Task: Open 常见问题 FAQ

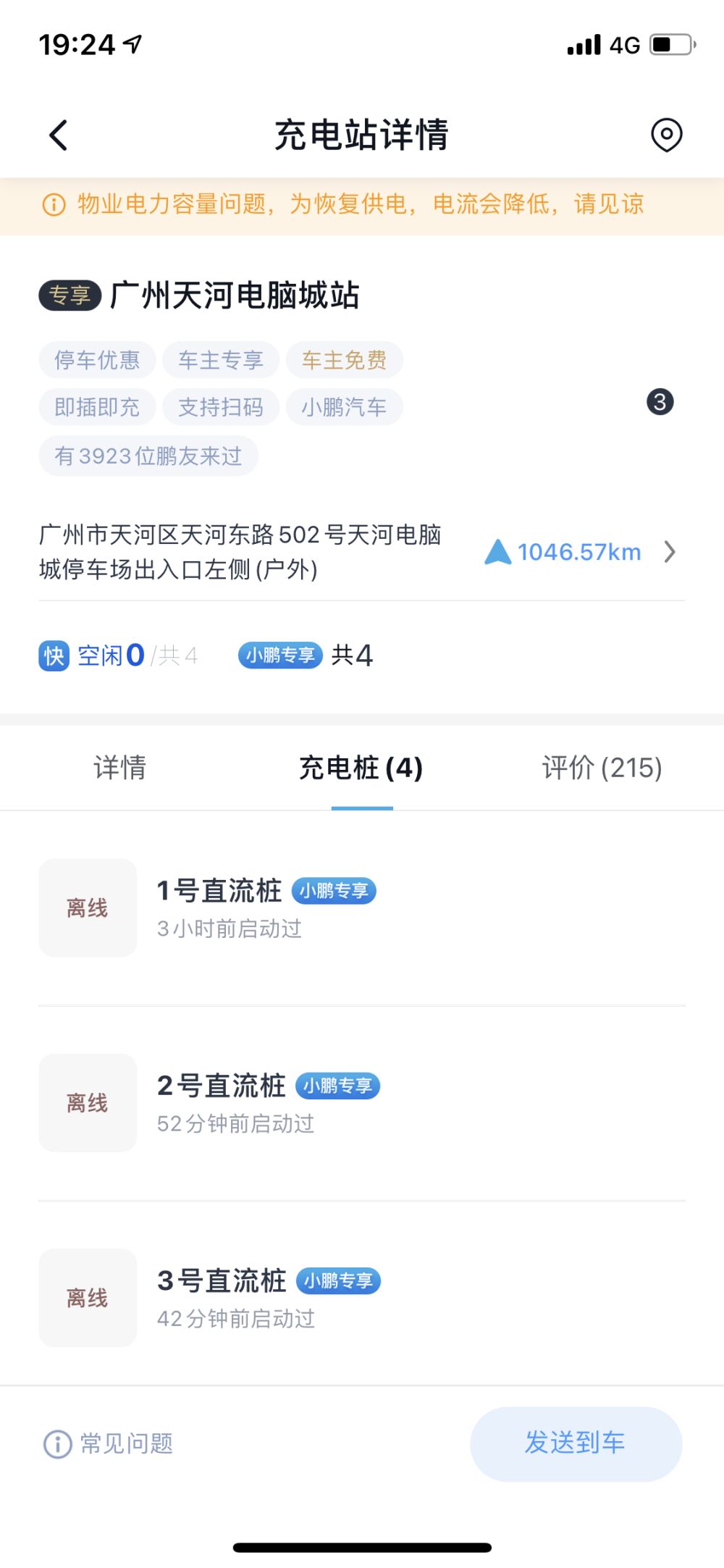Action: (x=109, y=1443)
